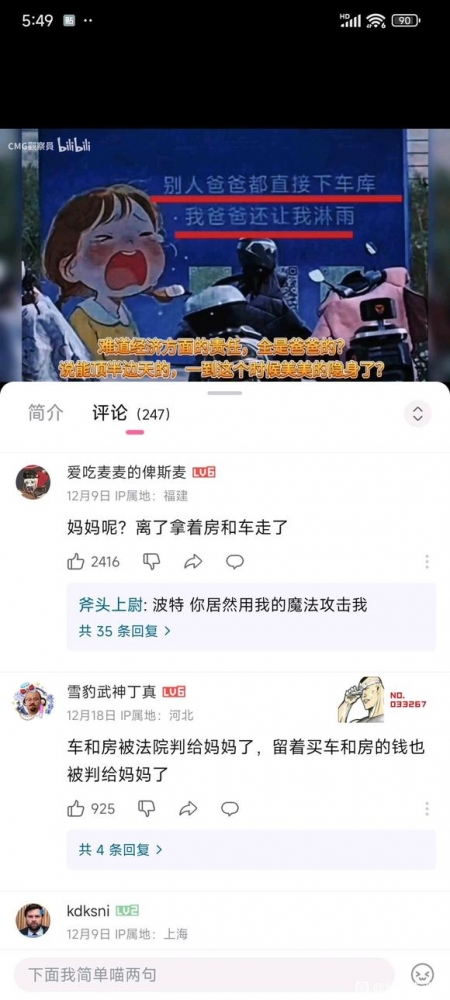This screenshot has height=1000, width=450.
Task: Reply to 爱吃麦麦的俾斯麦's comment
Action: (235, 561)
